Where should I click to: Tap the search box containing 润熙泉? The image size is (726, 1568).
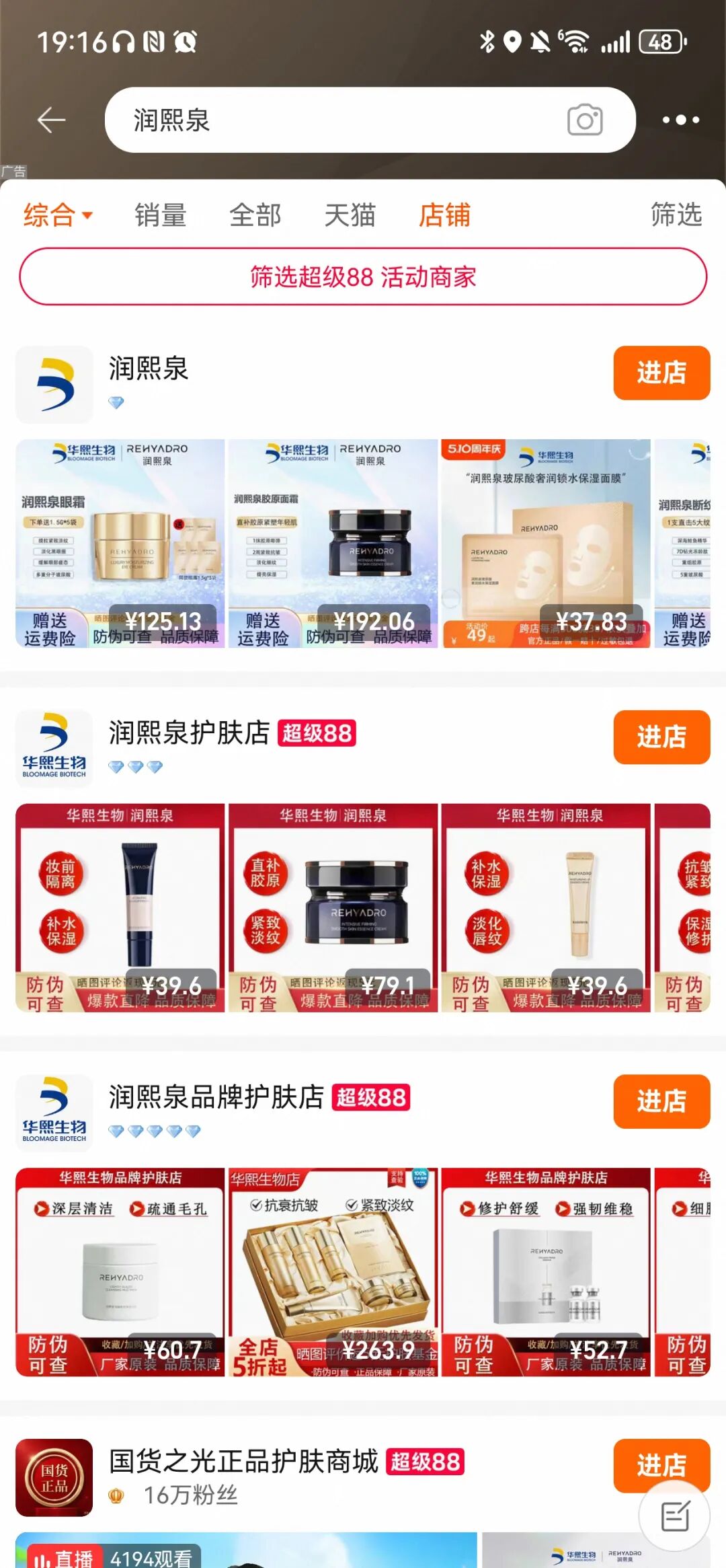[x=336, y=120]
